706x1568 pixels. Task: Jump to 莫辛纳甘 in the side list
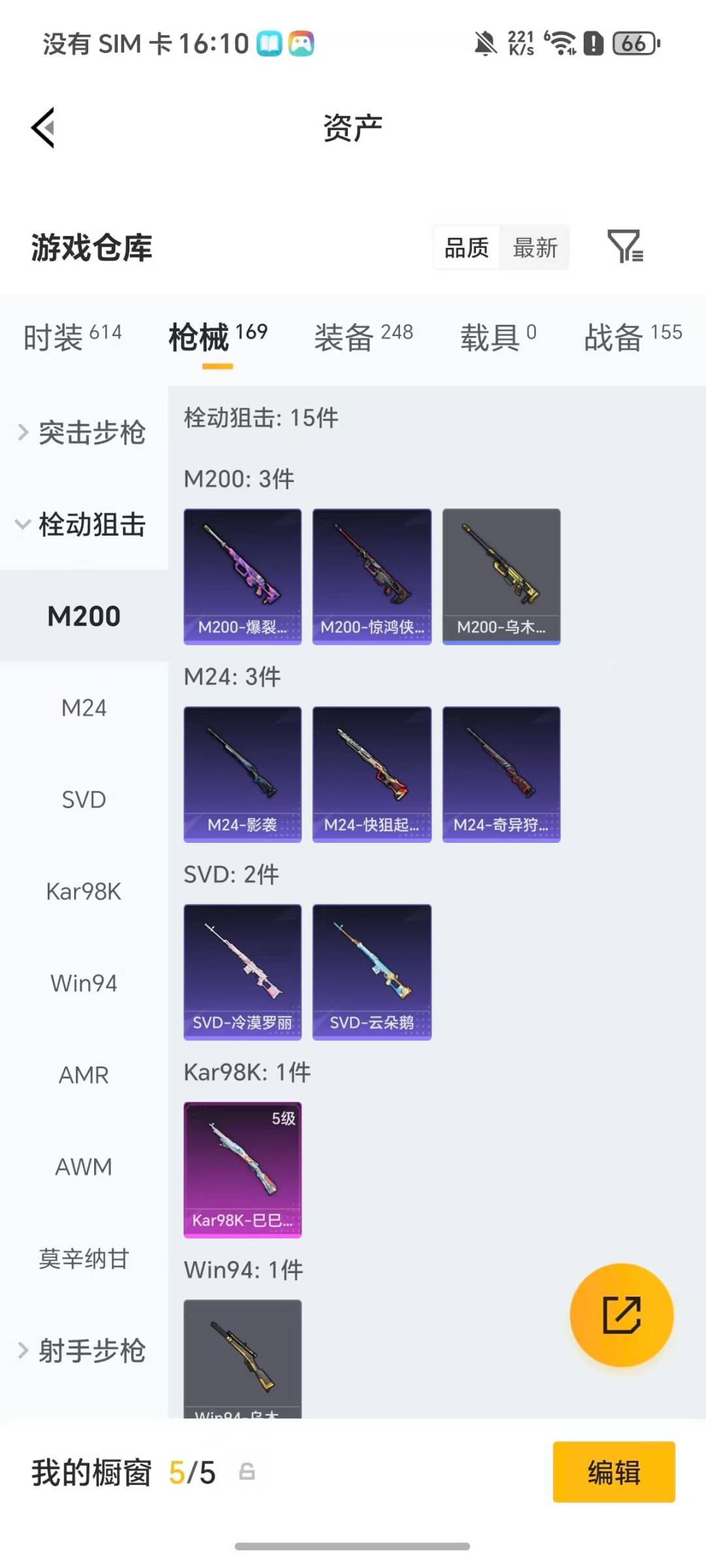point(84,1258)
